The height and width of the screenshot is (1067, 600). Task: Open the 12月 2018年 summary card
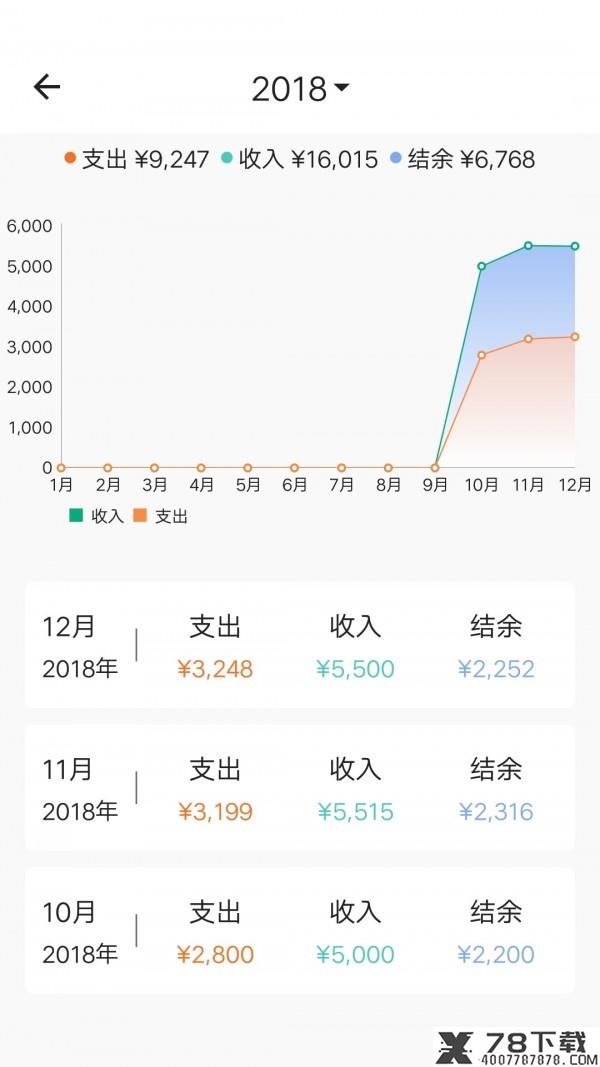click(x=300, y=645)
